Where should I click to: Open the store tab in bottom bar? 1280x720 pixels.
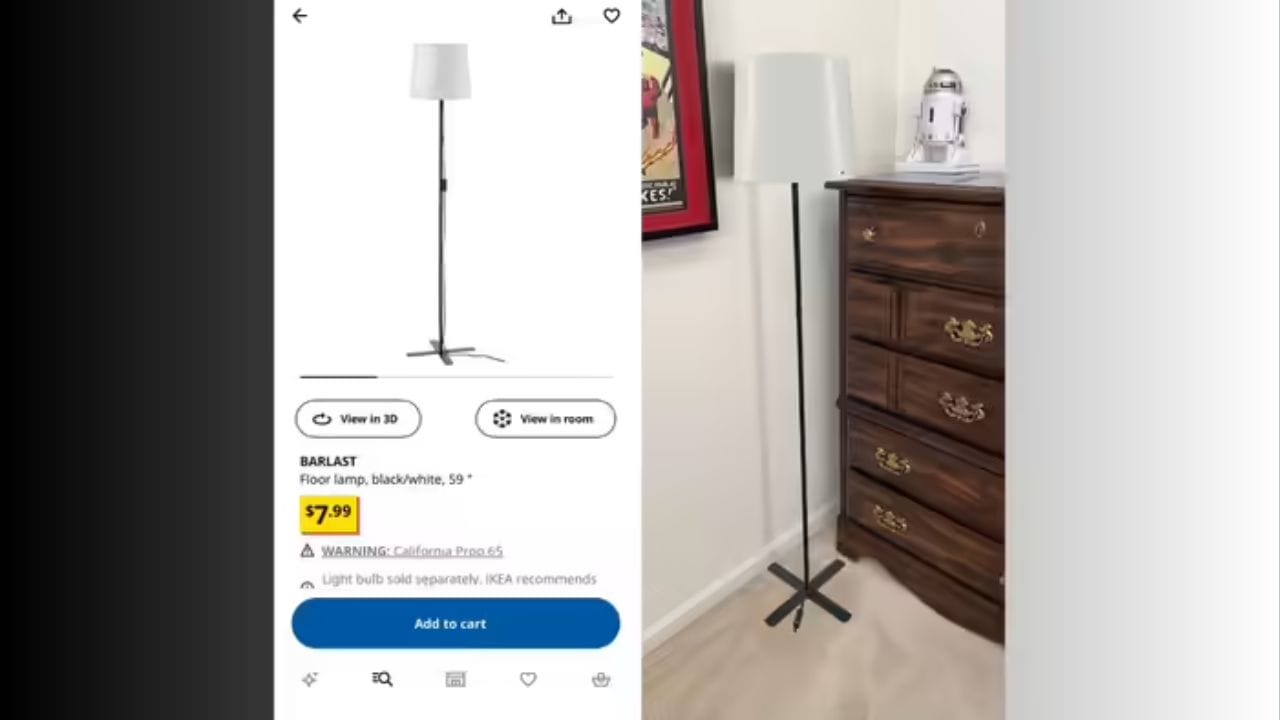(x=455, y=679)
